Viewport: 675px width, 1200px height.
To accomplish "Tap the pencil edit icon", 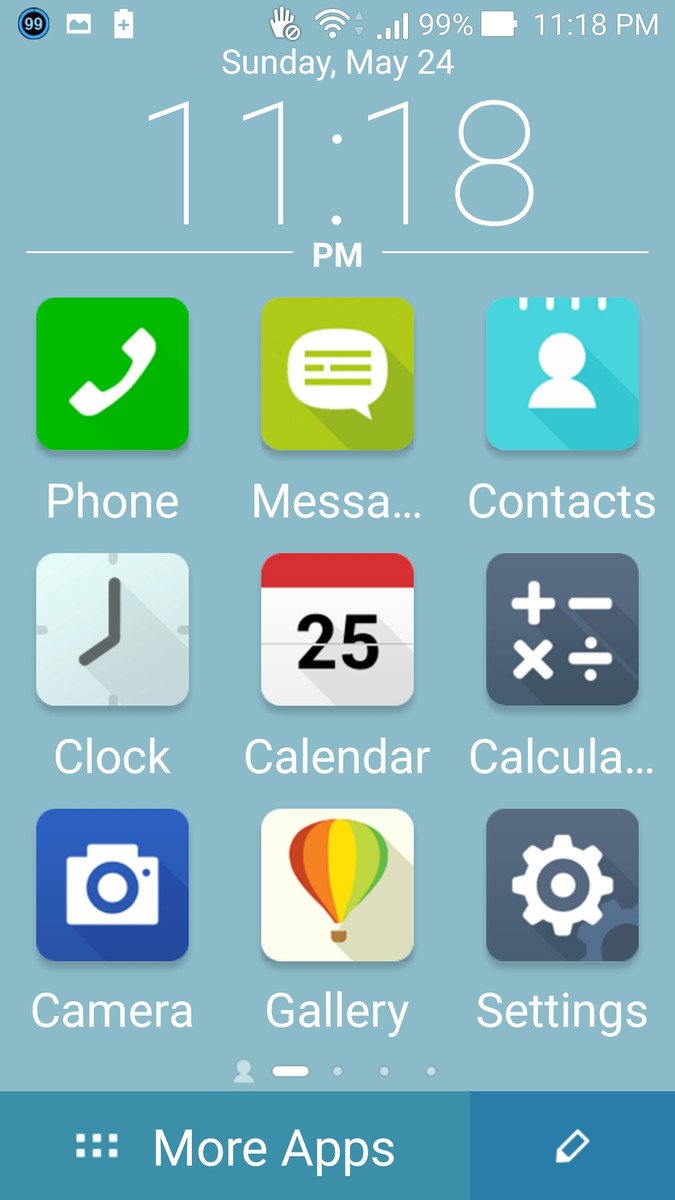I will pos(572,1147).
